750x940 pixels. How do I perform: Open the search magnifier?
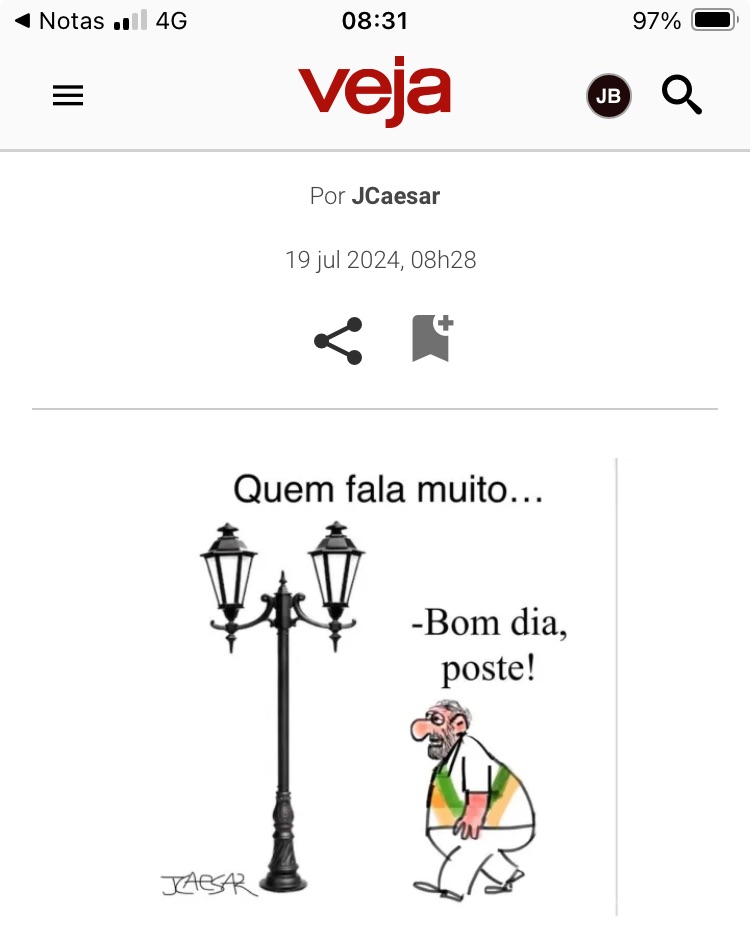point(682,95)
